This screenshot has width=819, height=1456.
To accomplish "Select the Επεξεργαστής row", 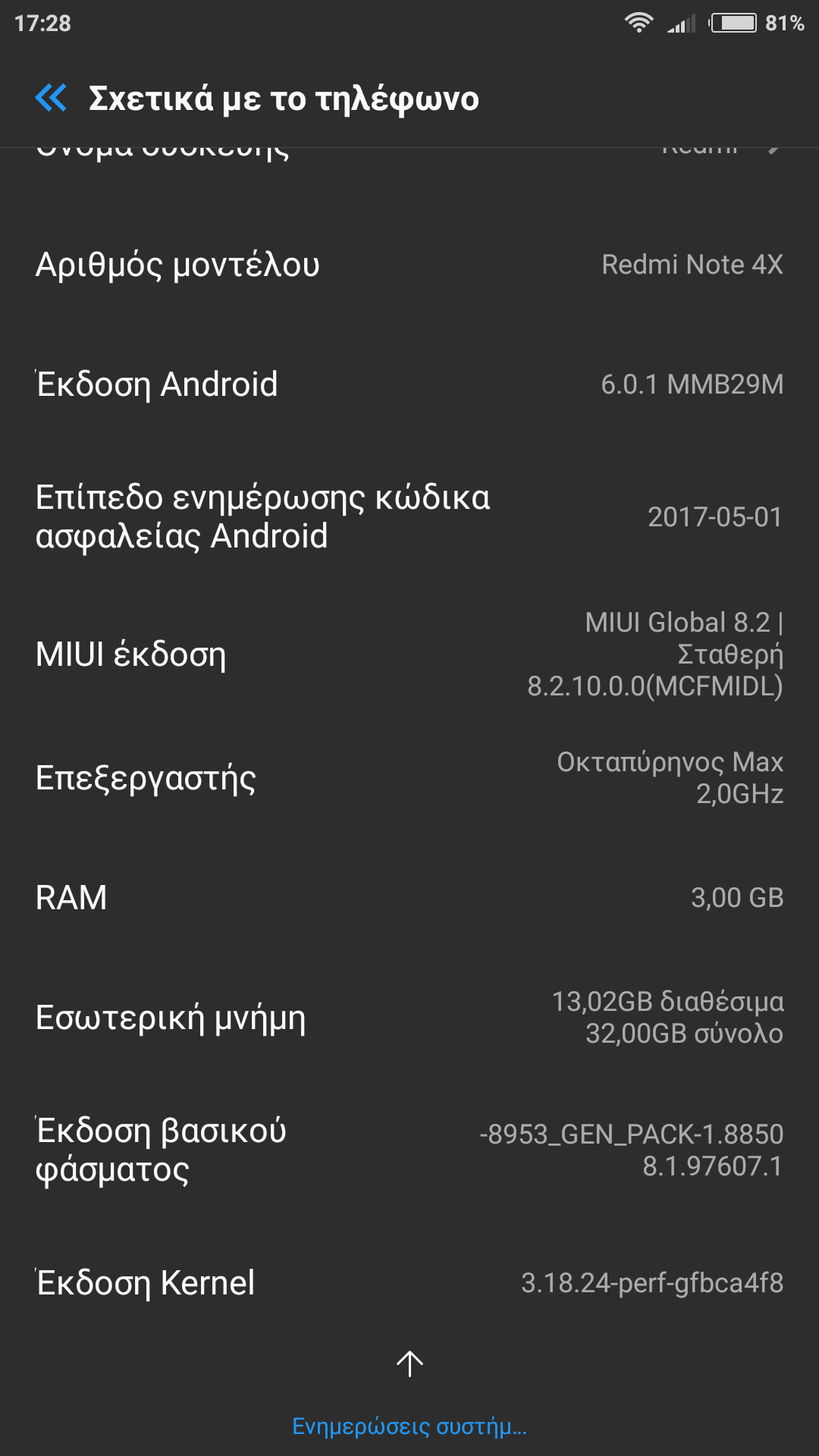I will point(409,778).
